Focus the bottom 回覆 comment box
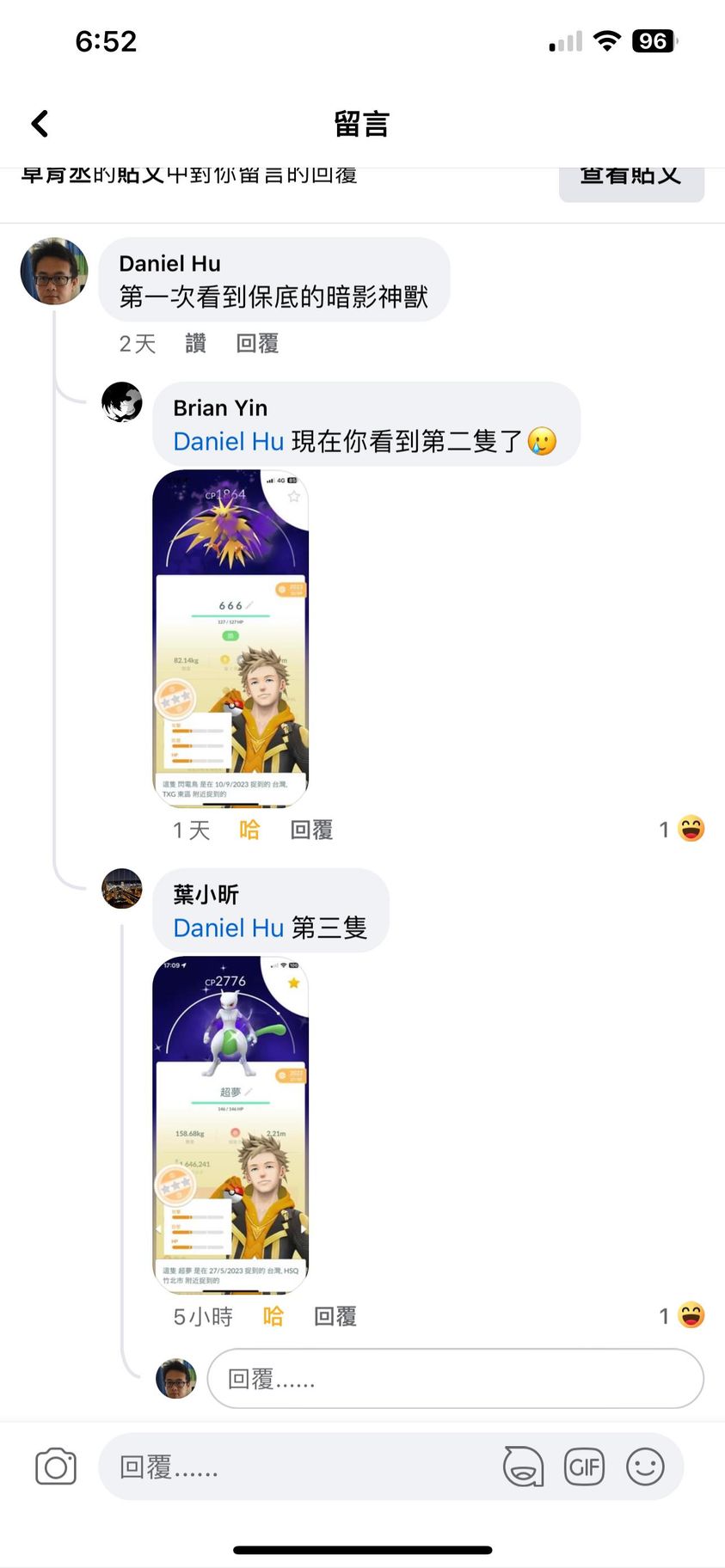725x1568 pixels. tap(292, 1467)
